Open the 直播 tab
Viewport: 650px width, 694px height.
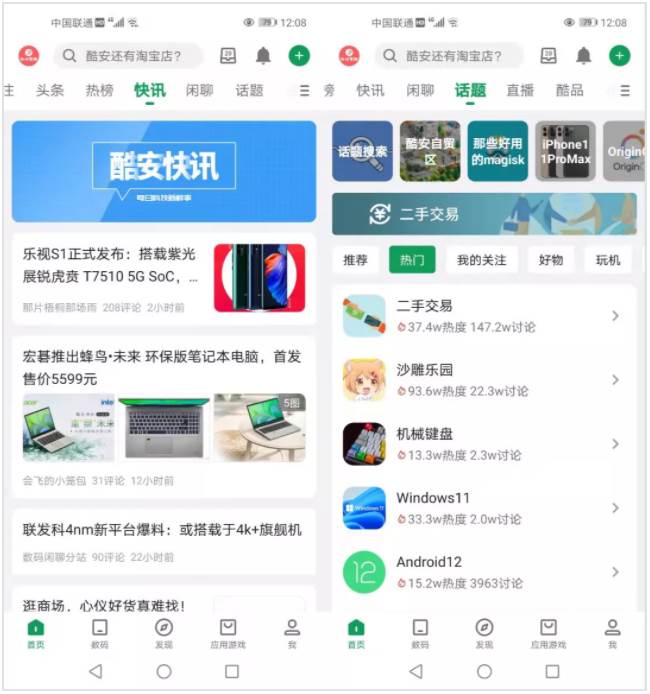pyautogui.click(x=520, y=90)
